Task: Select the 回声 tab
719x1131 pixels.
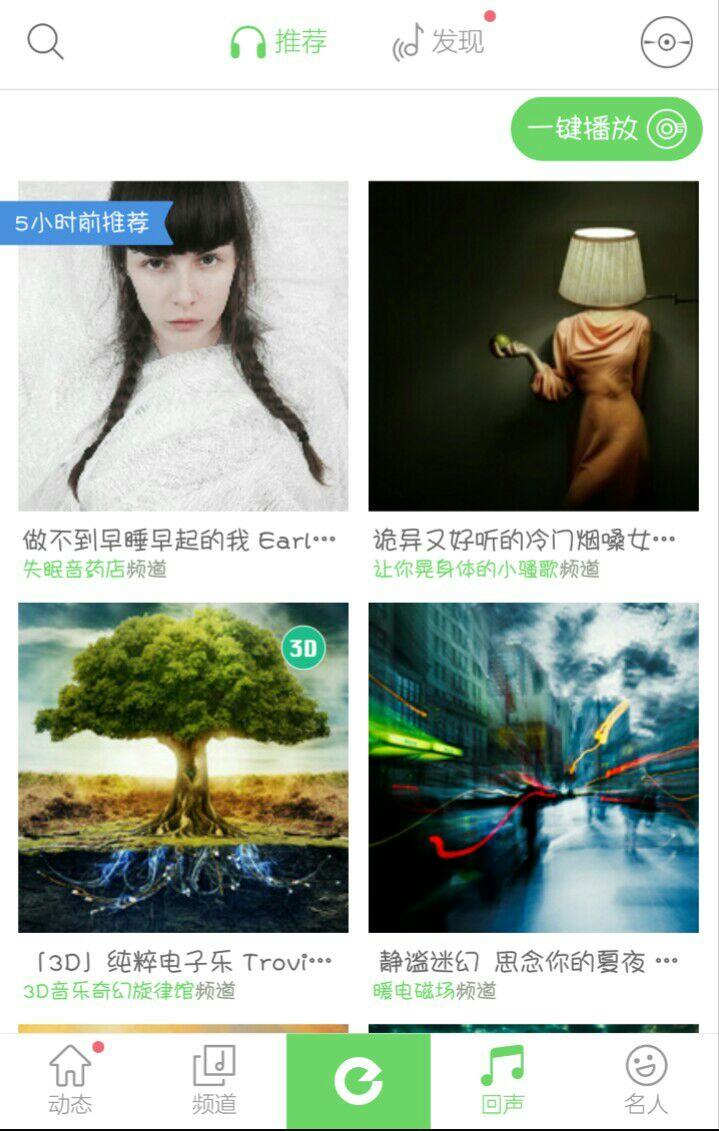Action: point(502,1081)
